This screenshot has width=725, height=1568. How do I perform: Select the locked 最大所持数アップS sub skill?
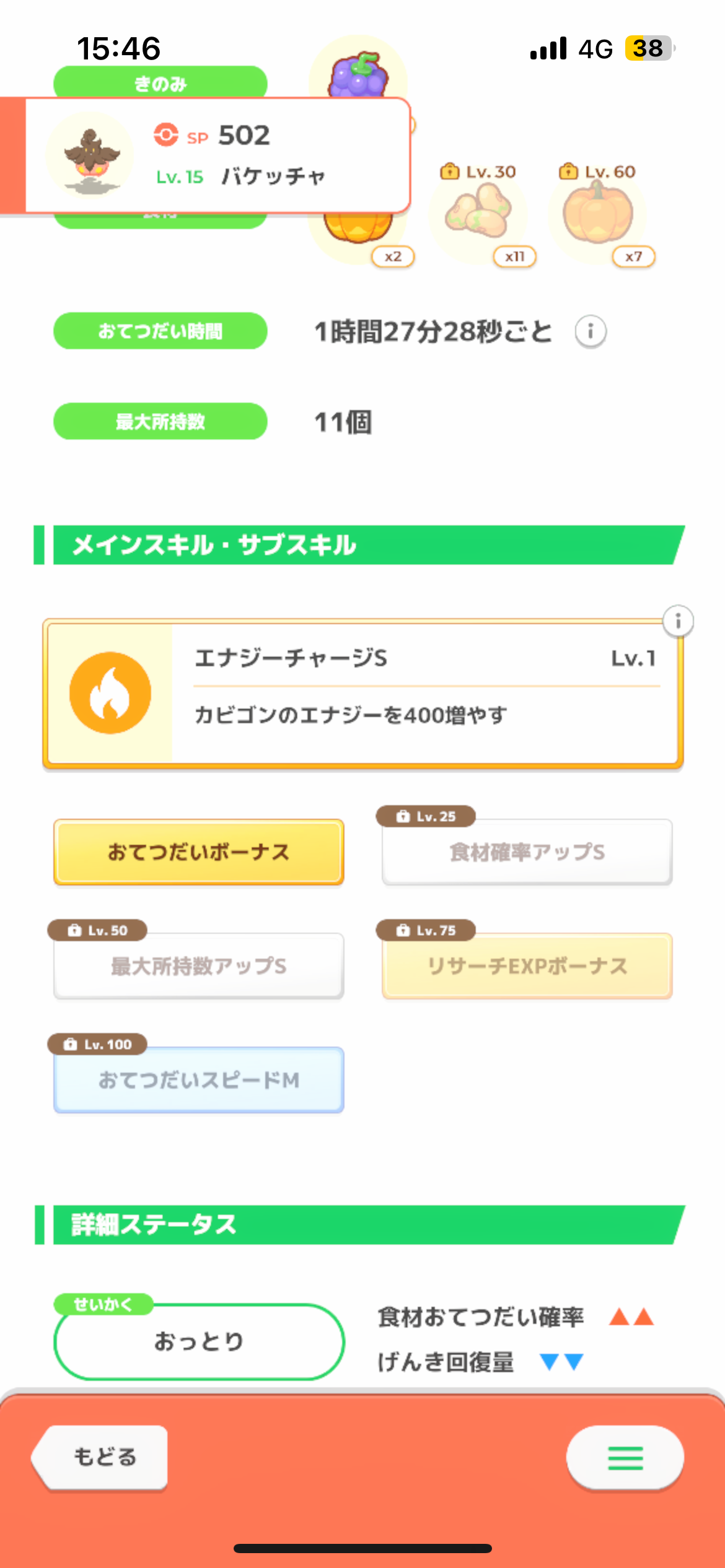pyautogui.click(x=198, y=966)
